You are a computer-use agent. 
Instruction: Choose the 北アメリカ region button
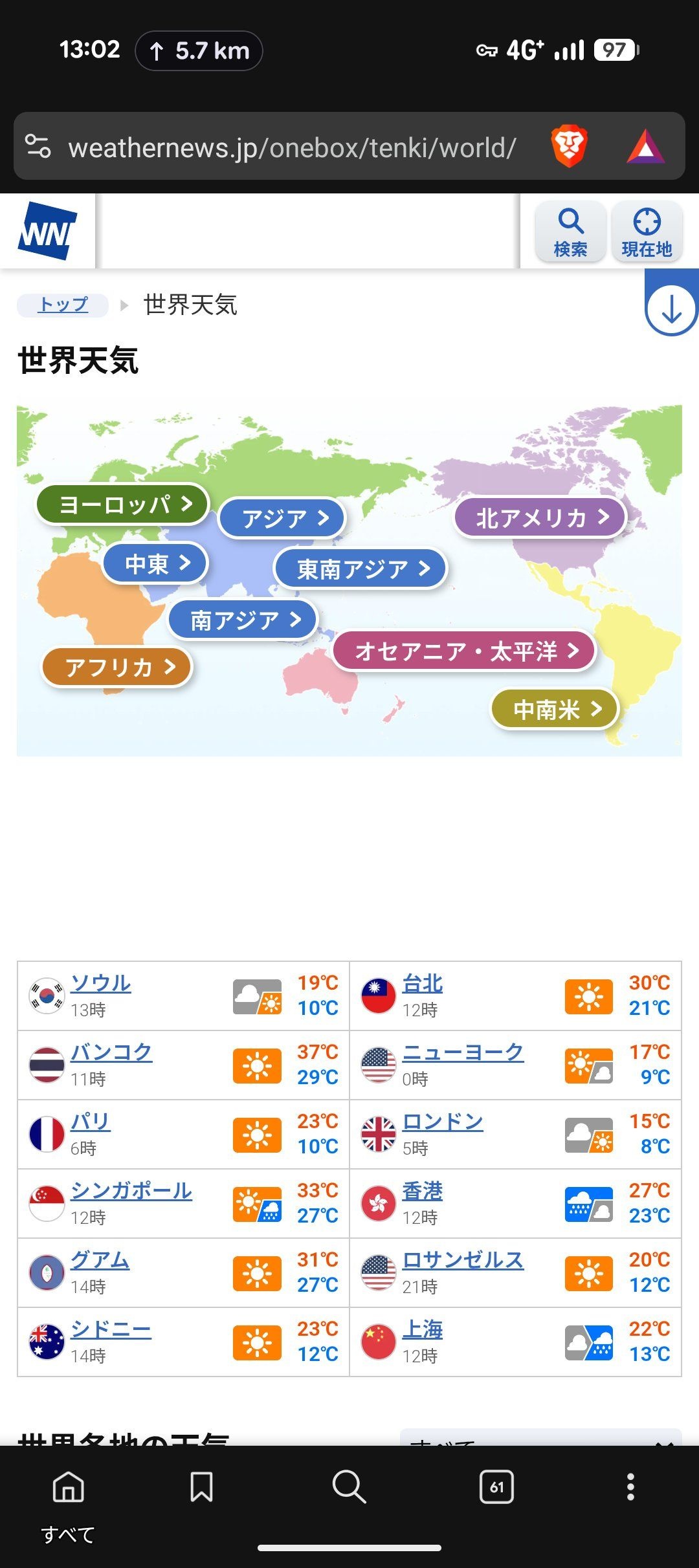[540, 517]
